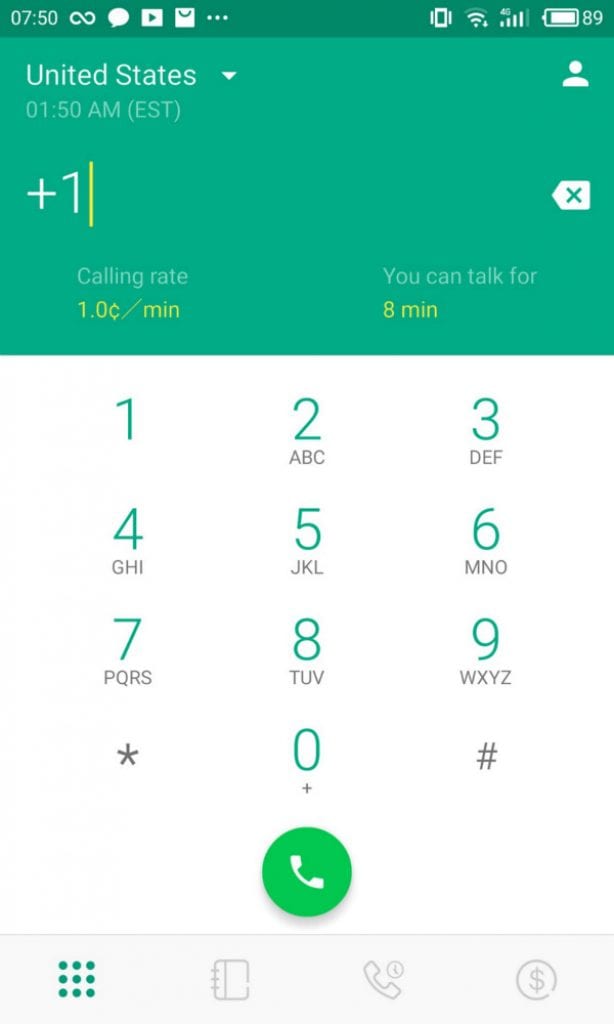Dial digit 2 ABC
614x1024 pixels.
[x=307, y=430]
